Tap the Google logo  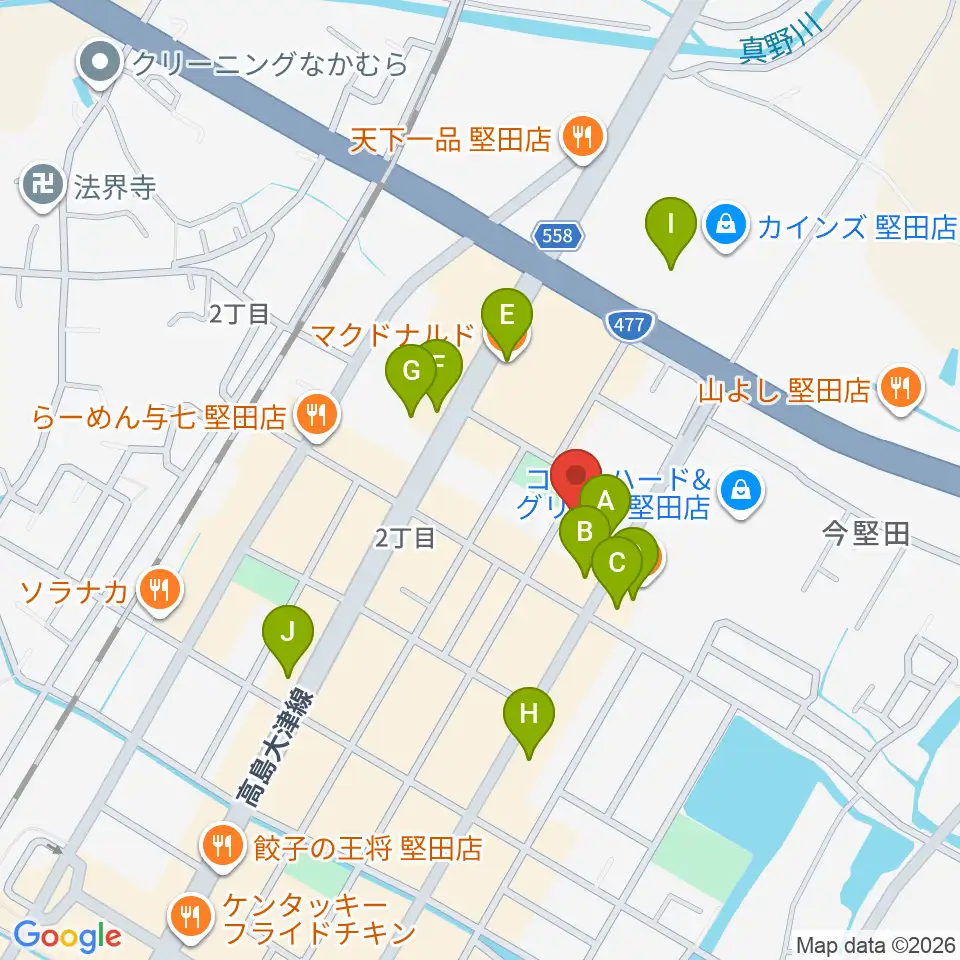(x=68, y=936)
